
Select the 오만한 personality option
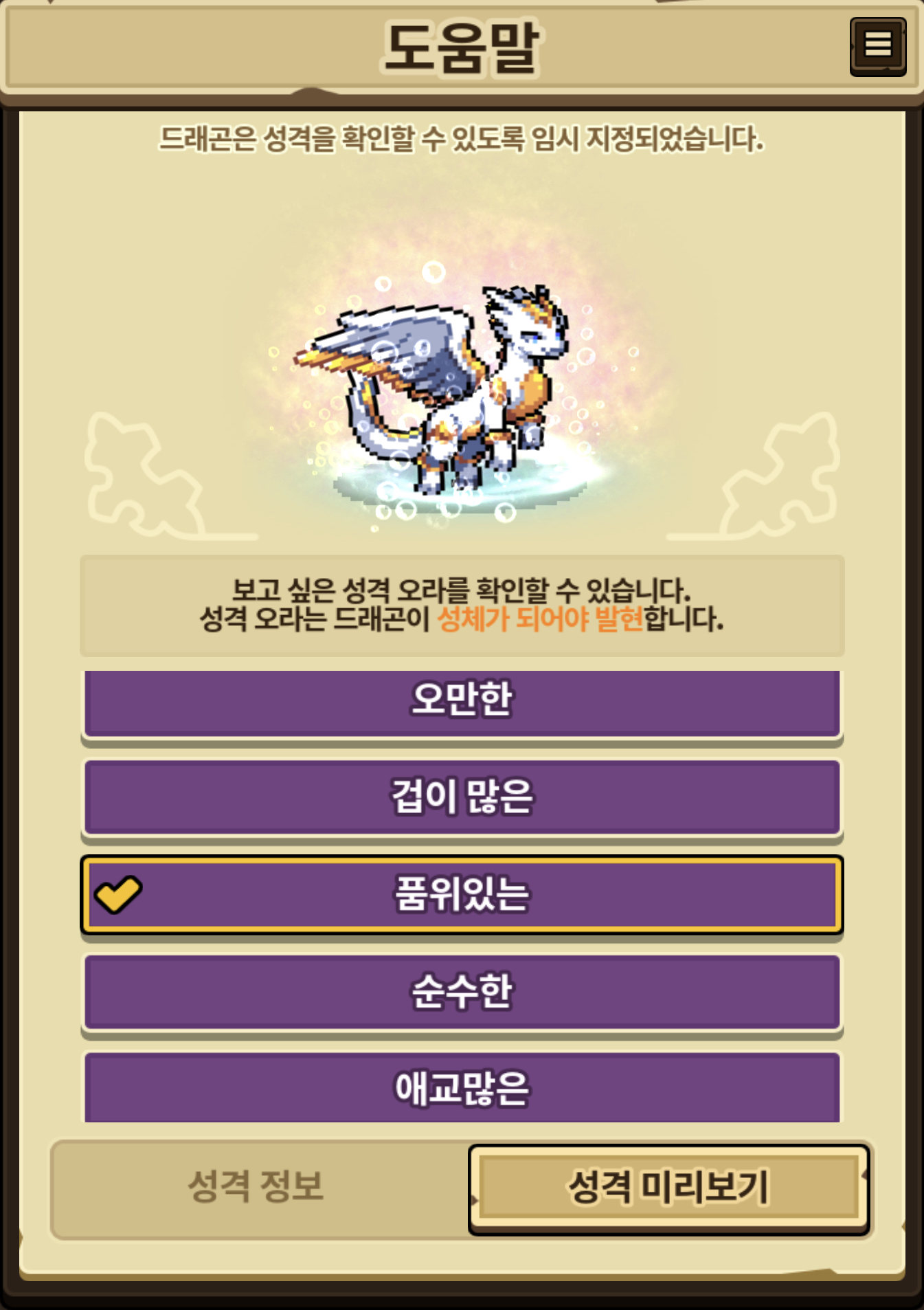tap(462, 701)
